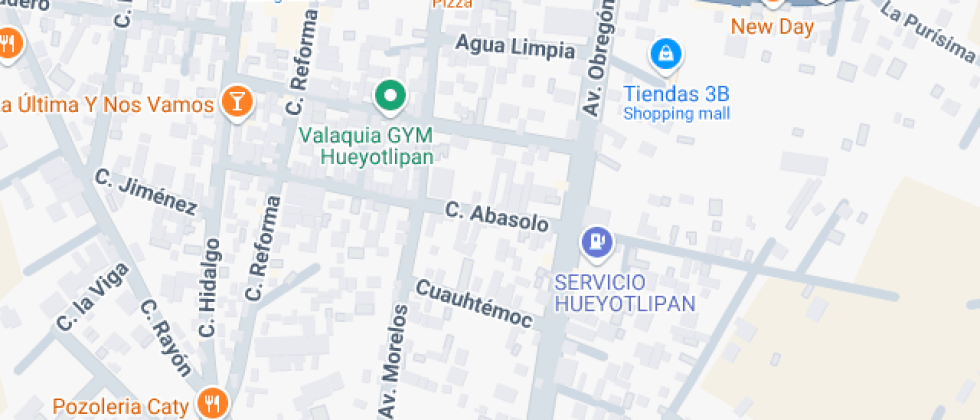Open the Valaquia GYM Hueyotlipan pin
Screen dimensions: 980x420
coord(391,98)
